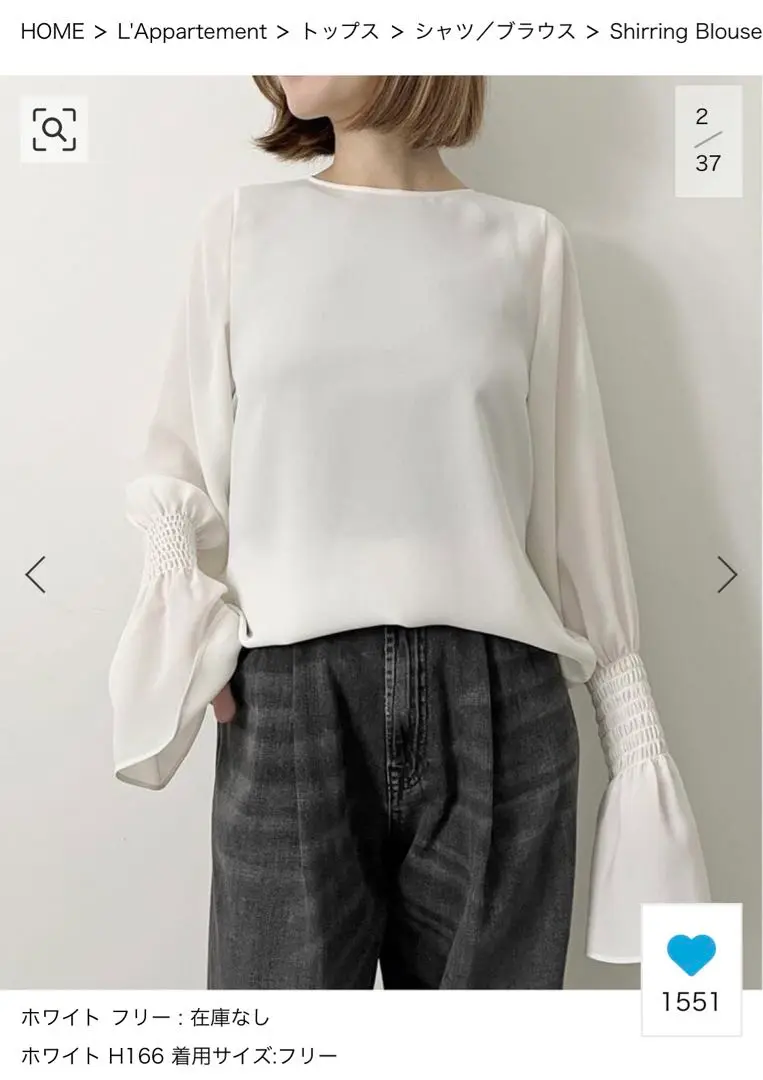
Task: Open the シャツ／ブラウス category breadcrumb
Action: tap(495, 31)
